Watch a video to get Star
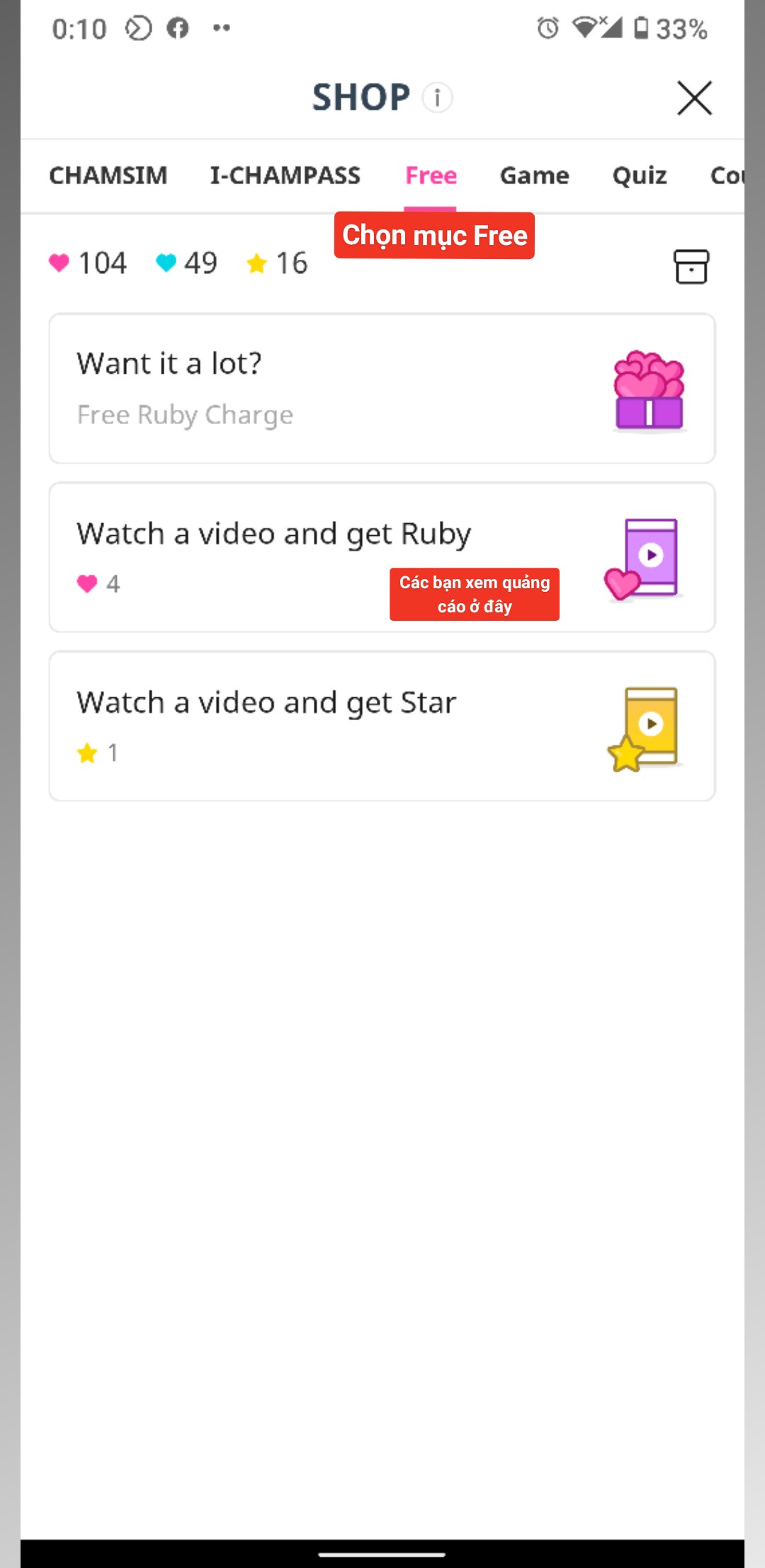This screenshot has height=1568, width=765. [382, 726]
